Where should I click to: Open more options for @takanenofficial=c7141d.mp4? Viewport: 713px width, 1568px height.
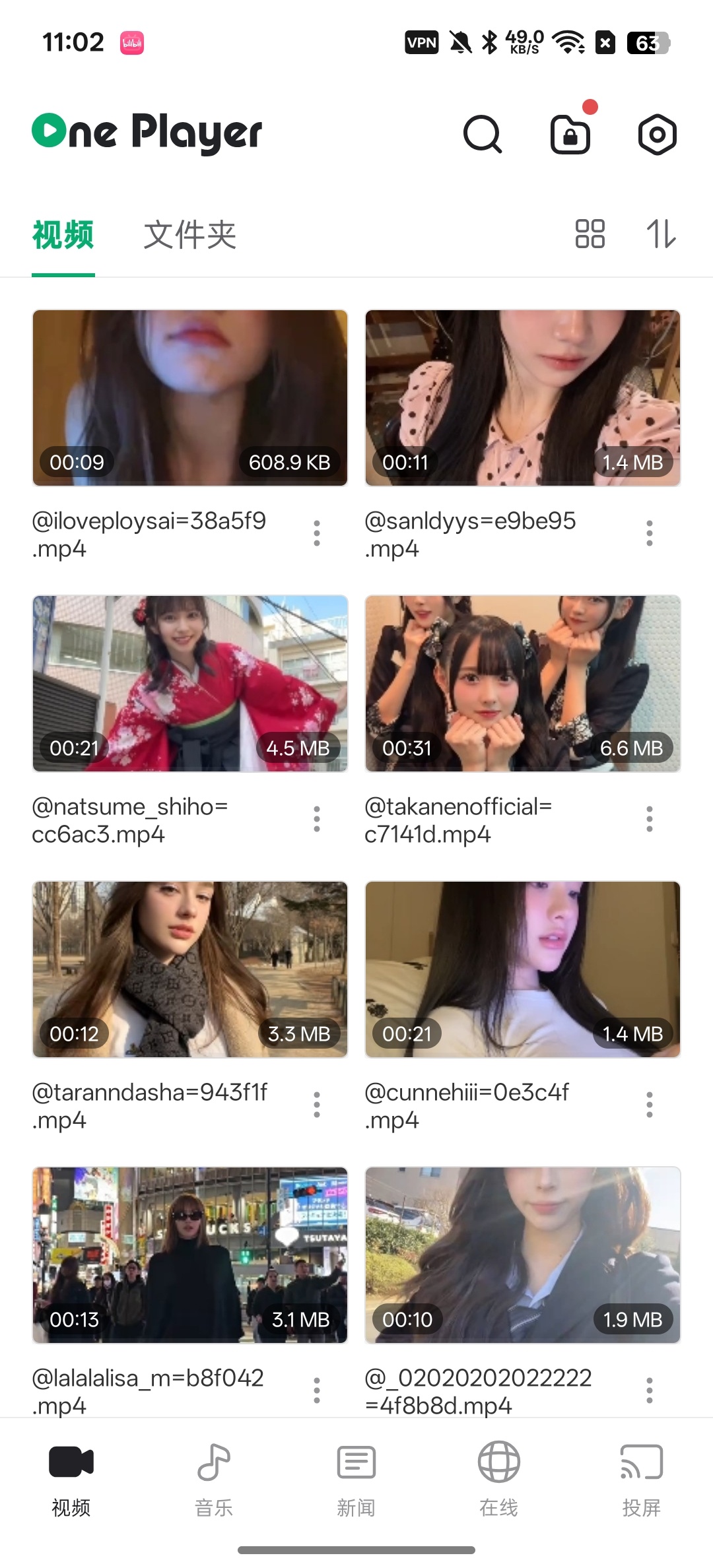tap(650, 819)
